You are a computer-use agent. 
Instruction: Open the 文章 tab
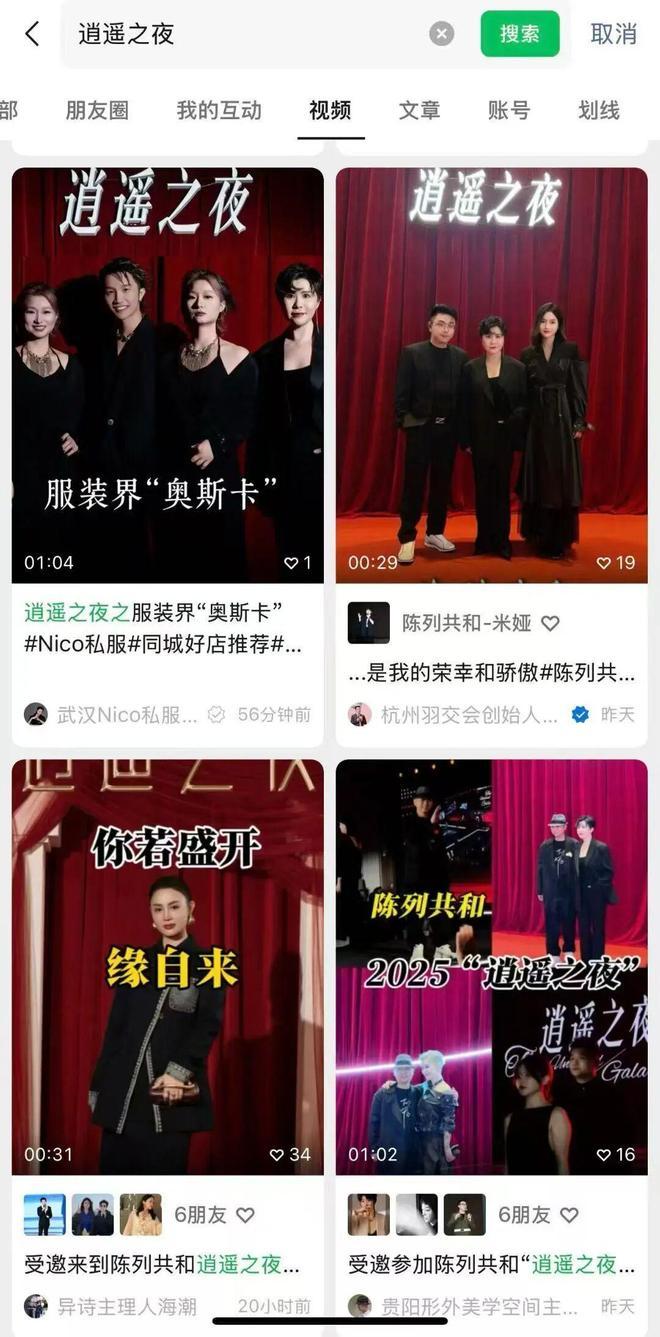coord(419,111)
